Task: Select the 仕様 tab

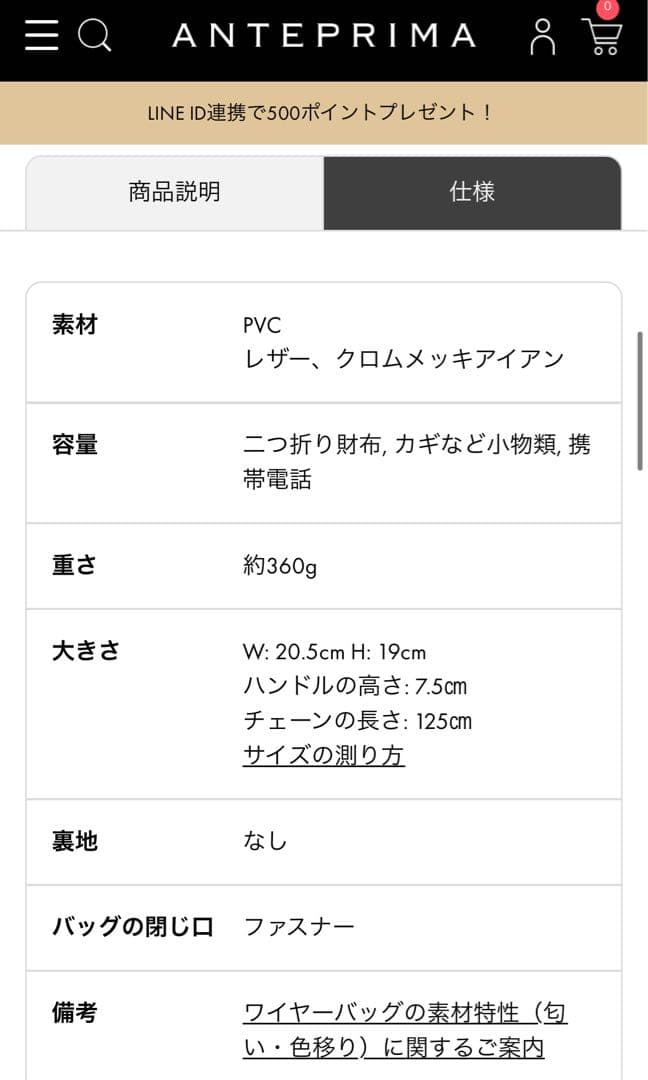Action: point(472,192)
